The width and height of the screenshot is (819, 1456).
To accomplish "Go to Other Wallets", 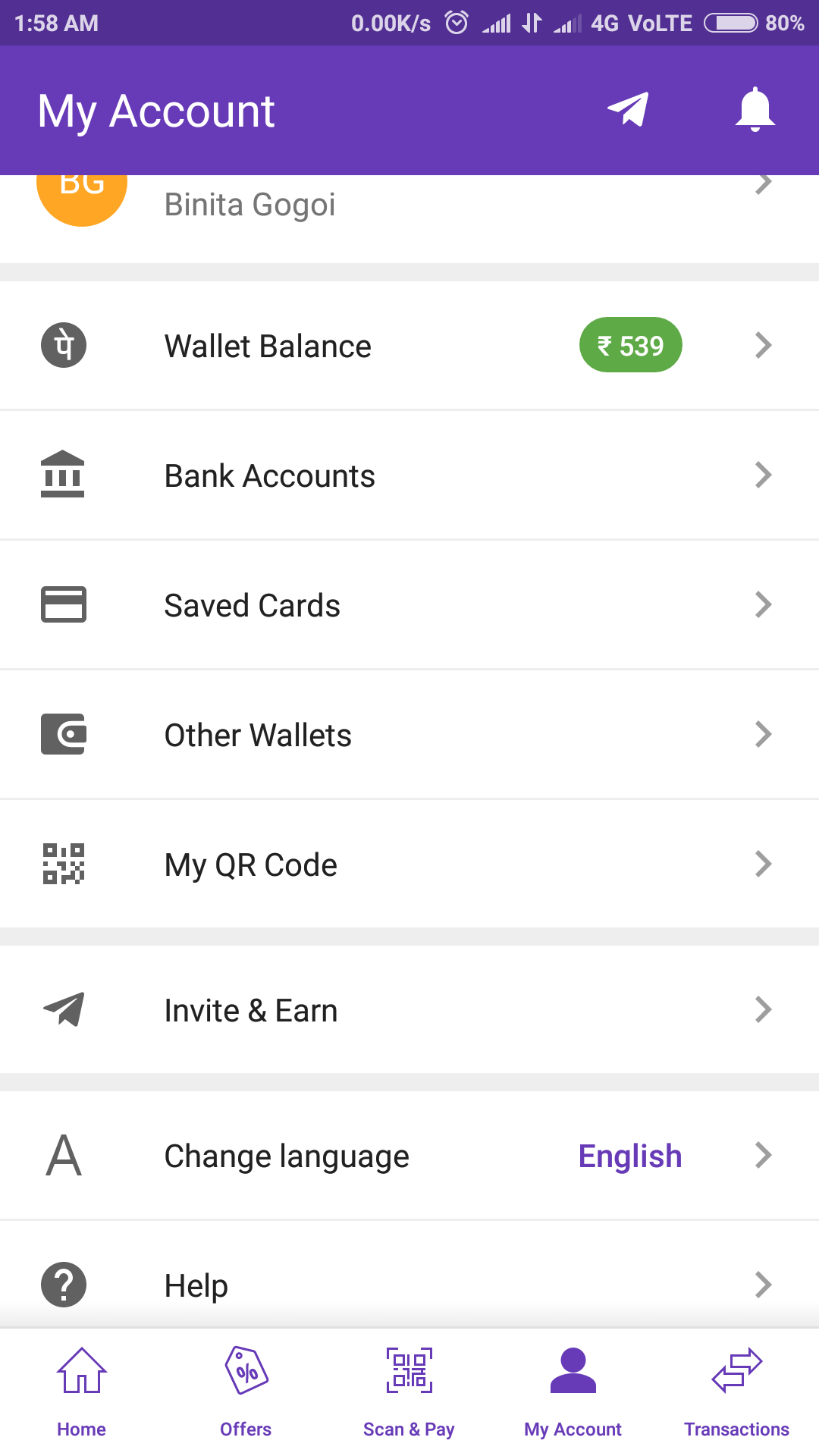I will point(409,735).
